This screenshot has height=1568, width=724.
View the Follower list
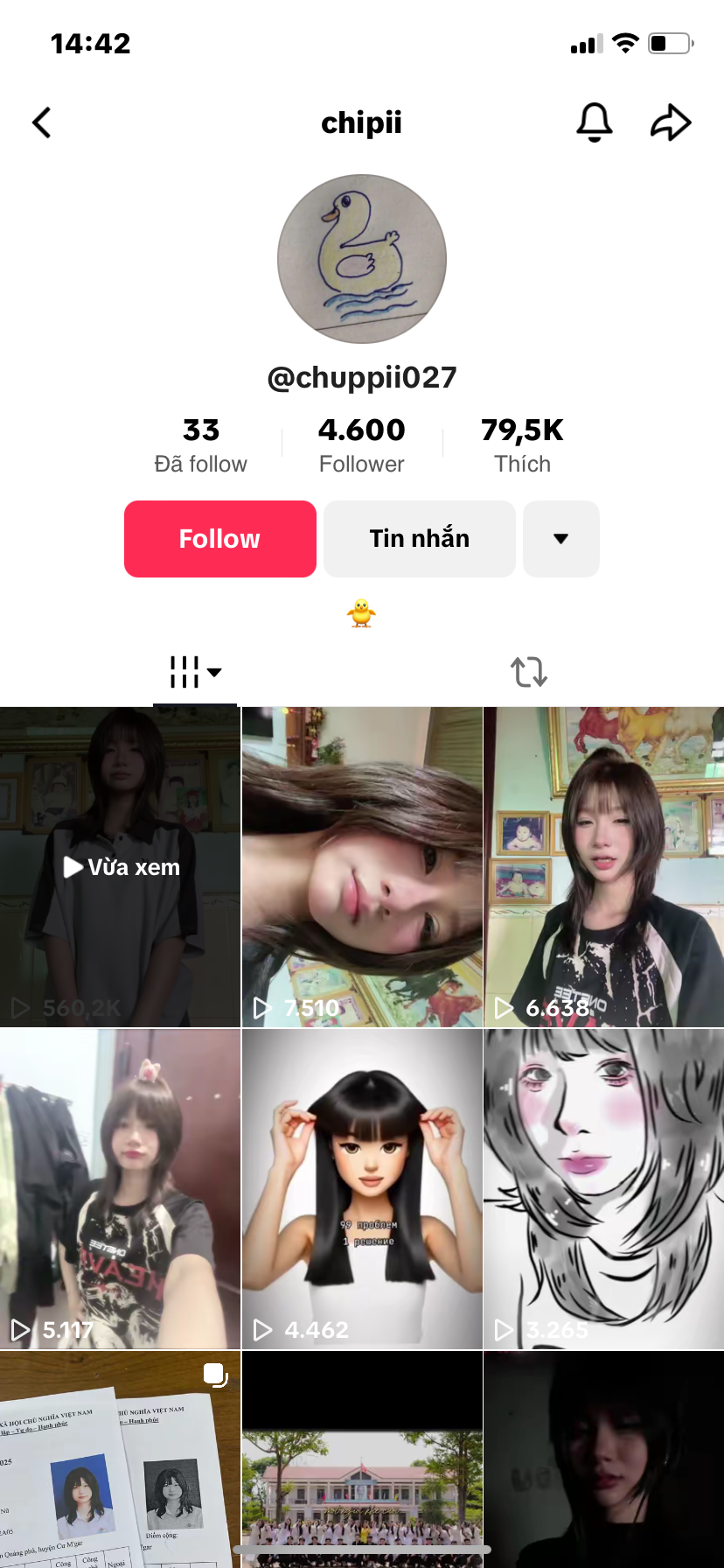pyautogui.click(x=362, y=444)
